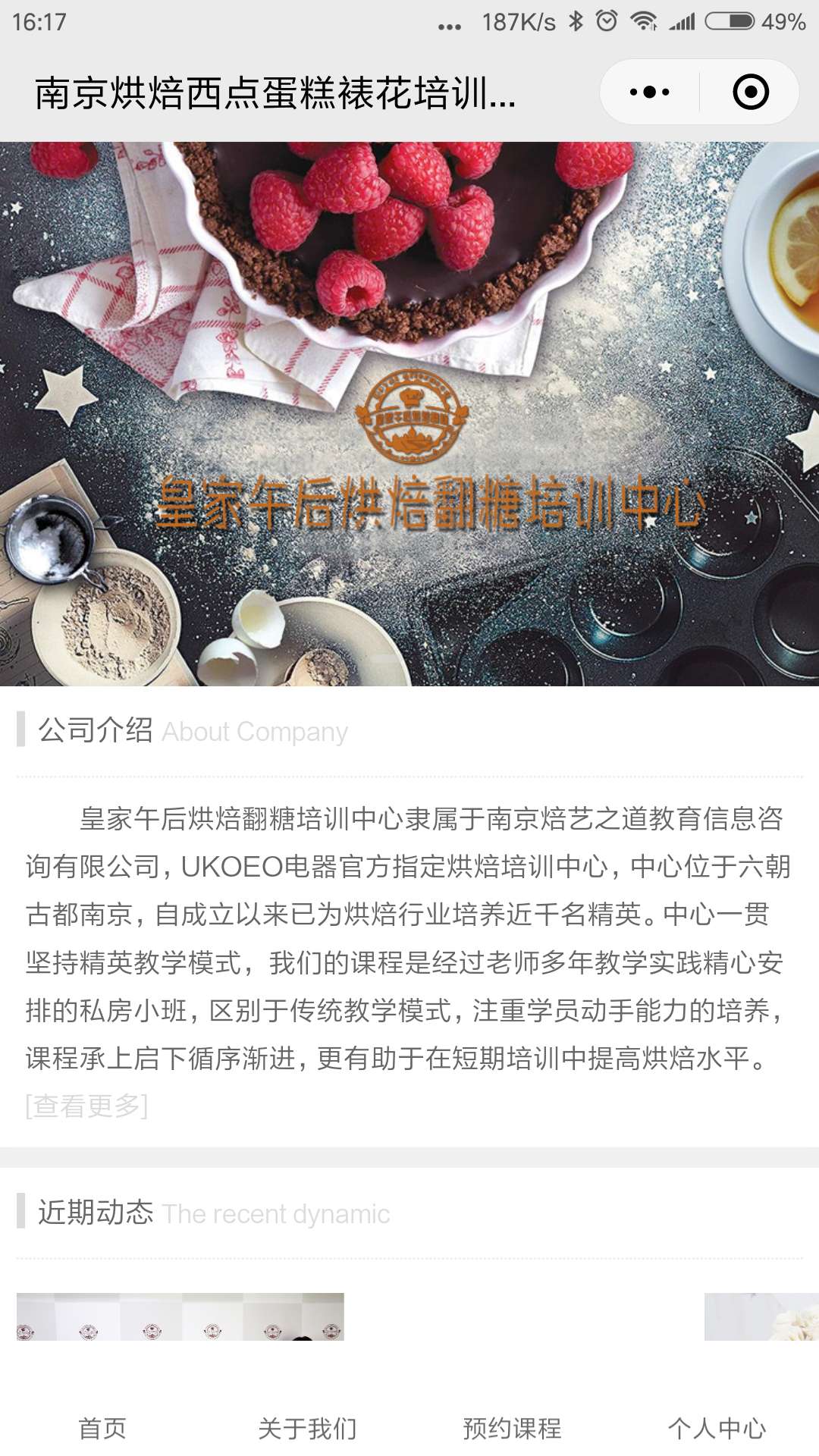Switch to the 首页 tab
The image size is (819, 1456).
[x=102, y=1428]
